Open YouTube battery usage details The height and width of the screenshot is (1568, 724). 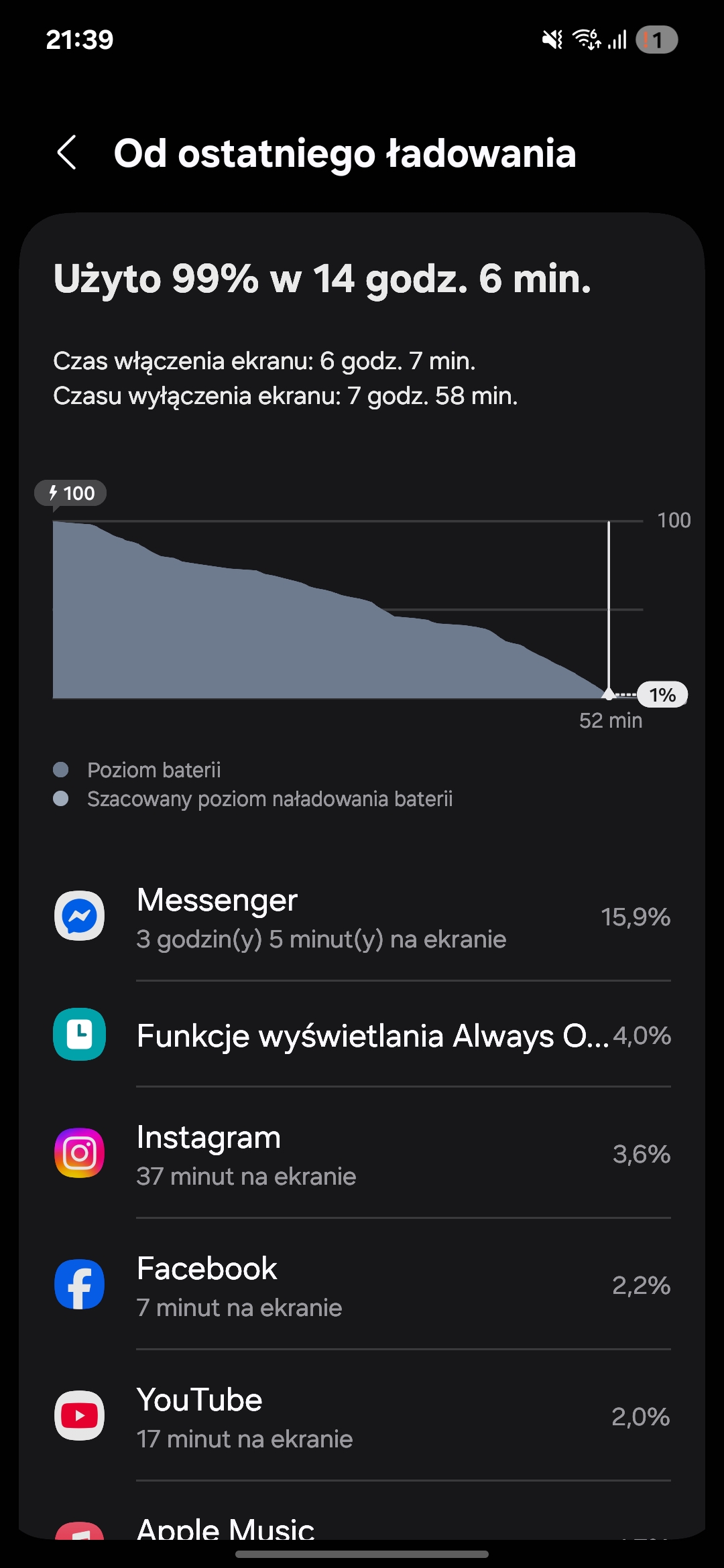(x=362, y=1416)
